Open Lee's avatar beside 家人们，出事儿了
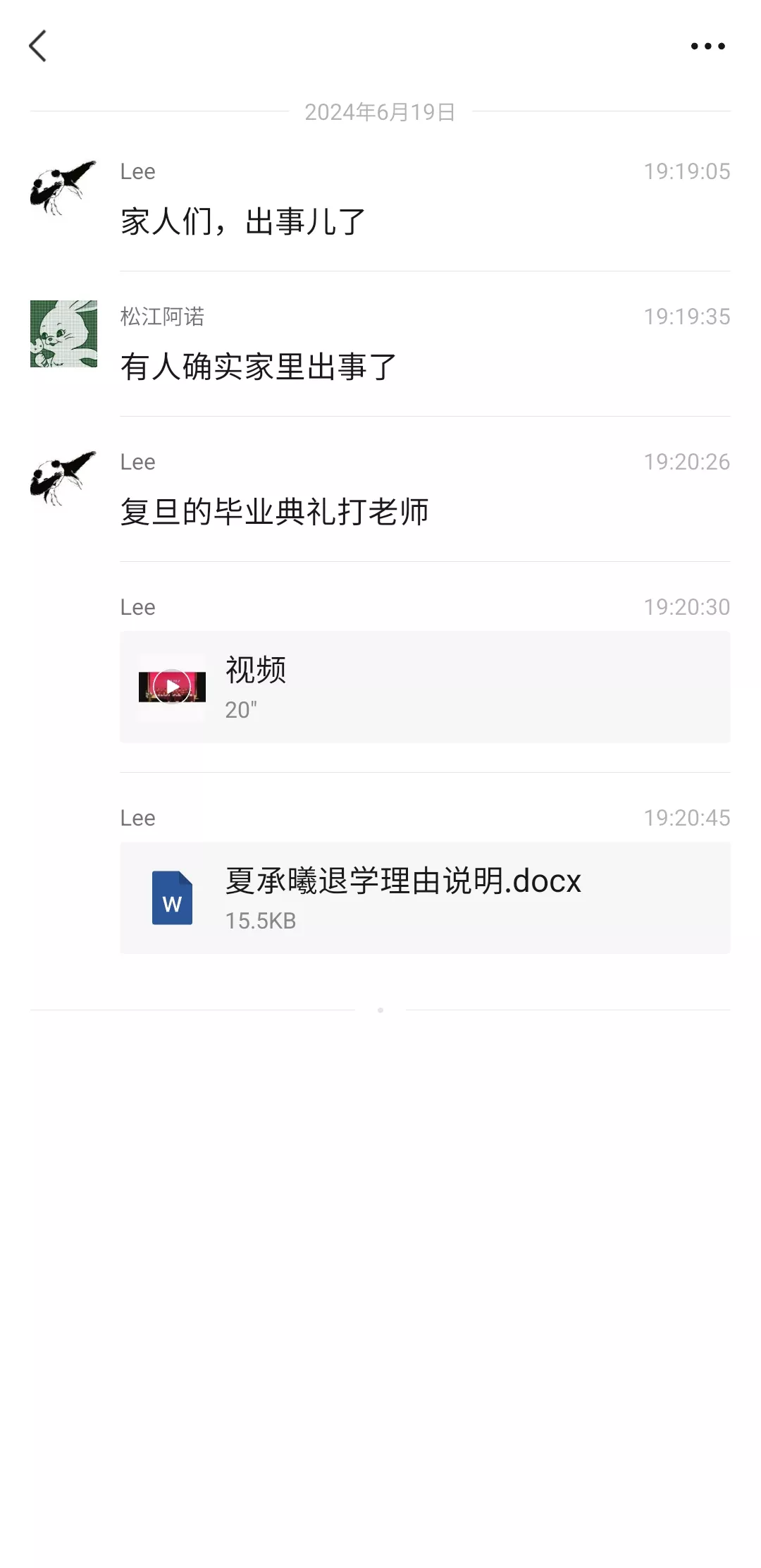The height and width of the screenshot is (1568, 761). (63, 188)
